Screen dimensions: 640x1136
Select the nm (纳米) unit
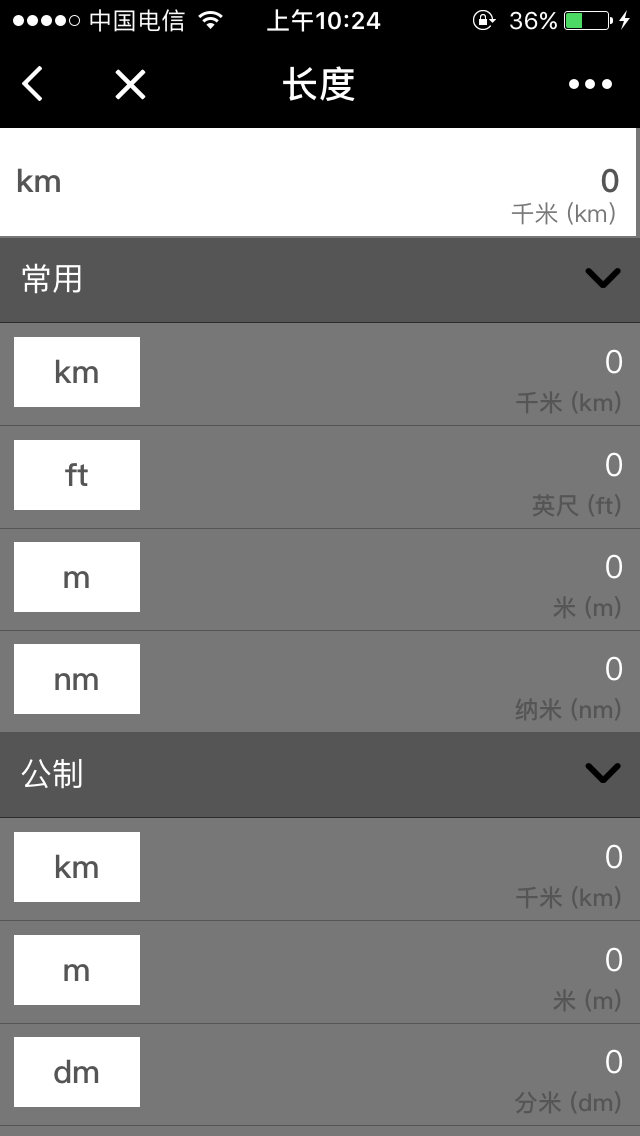tap(77, 680)
